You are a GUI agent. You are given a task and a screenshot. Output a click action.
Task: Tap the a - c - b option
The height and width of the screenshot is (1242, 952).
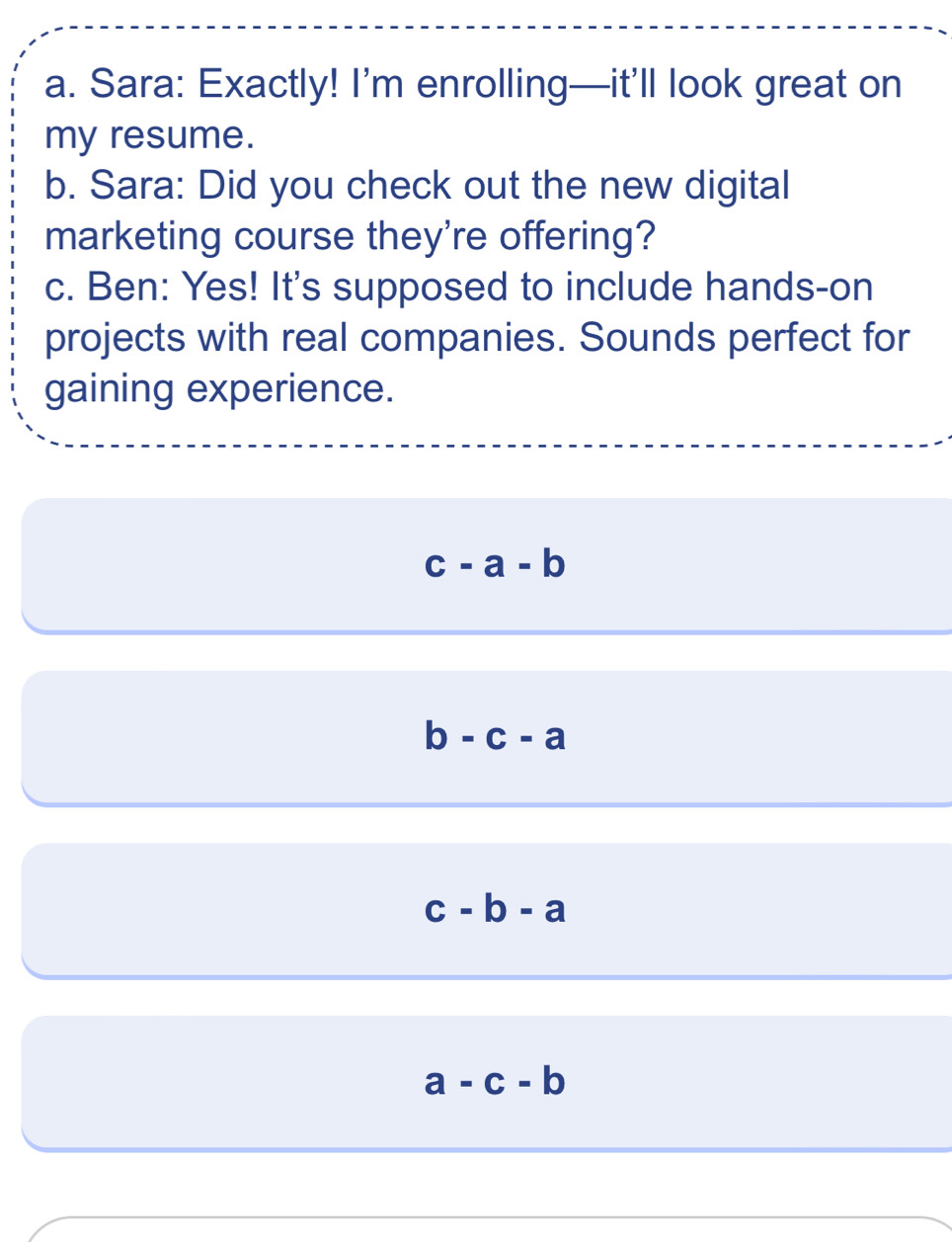[494, 1082]
